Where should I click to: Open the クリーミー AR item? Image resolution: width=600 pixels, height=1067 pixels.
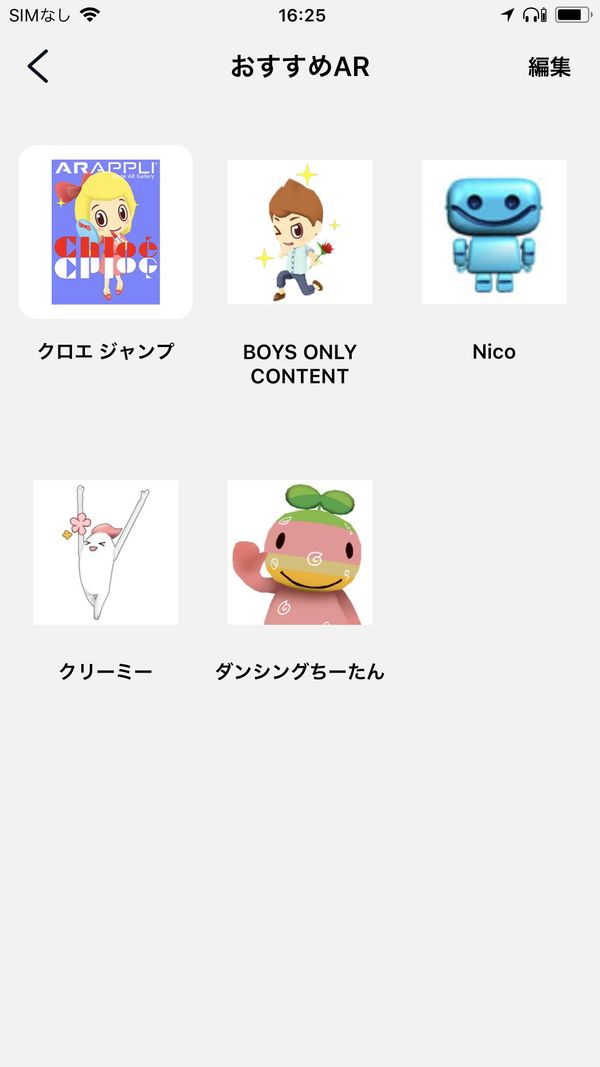pyautogui.click(x=105, y=553)
